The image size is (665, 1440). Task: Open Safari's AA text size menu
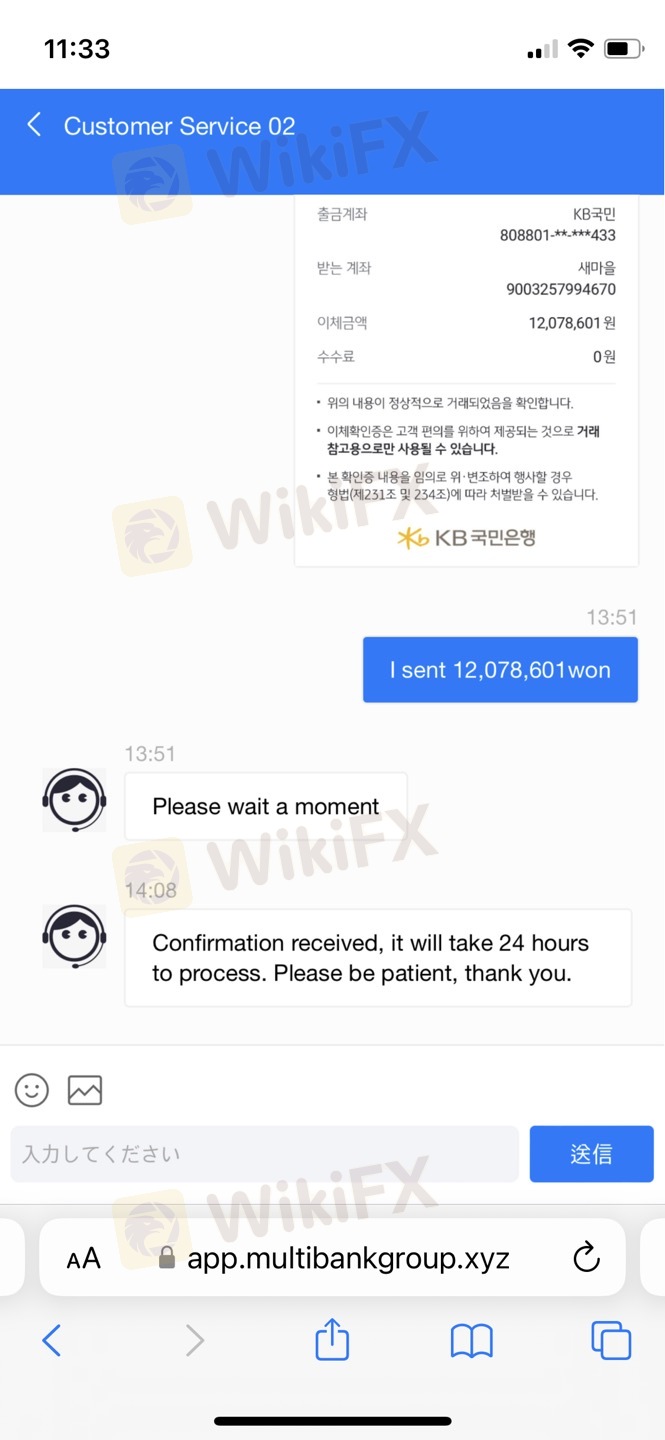pos(84,1258)
